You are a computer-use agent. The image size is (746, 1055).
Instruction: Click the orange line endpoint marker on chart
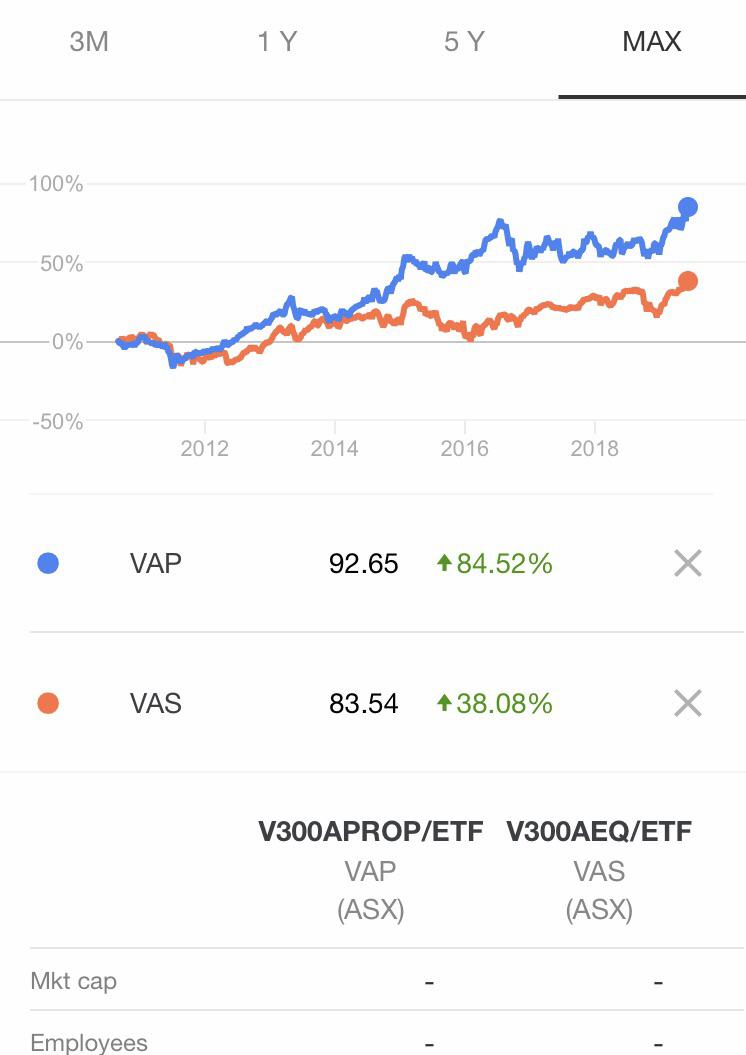click(x=688, y=279)
